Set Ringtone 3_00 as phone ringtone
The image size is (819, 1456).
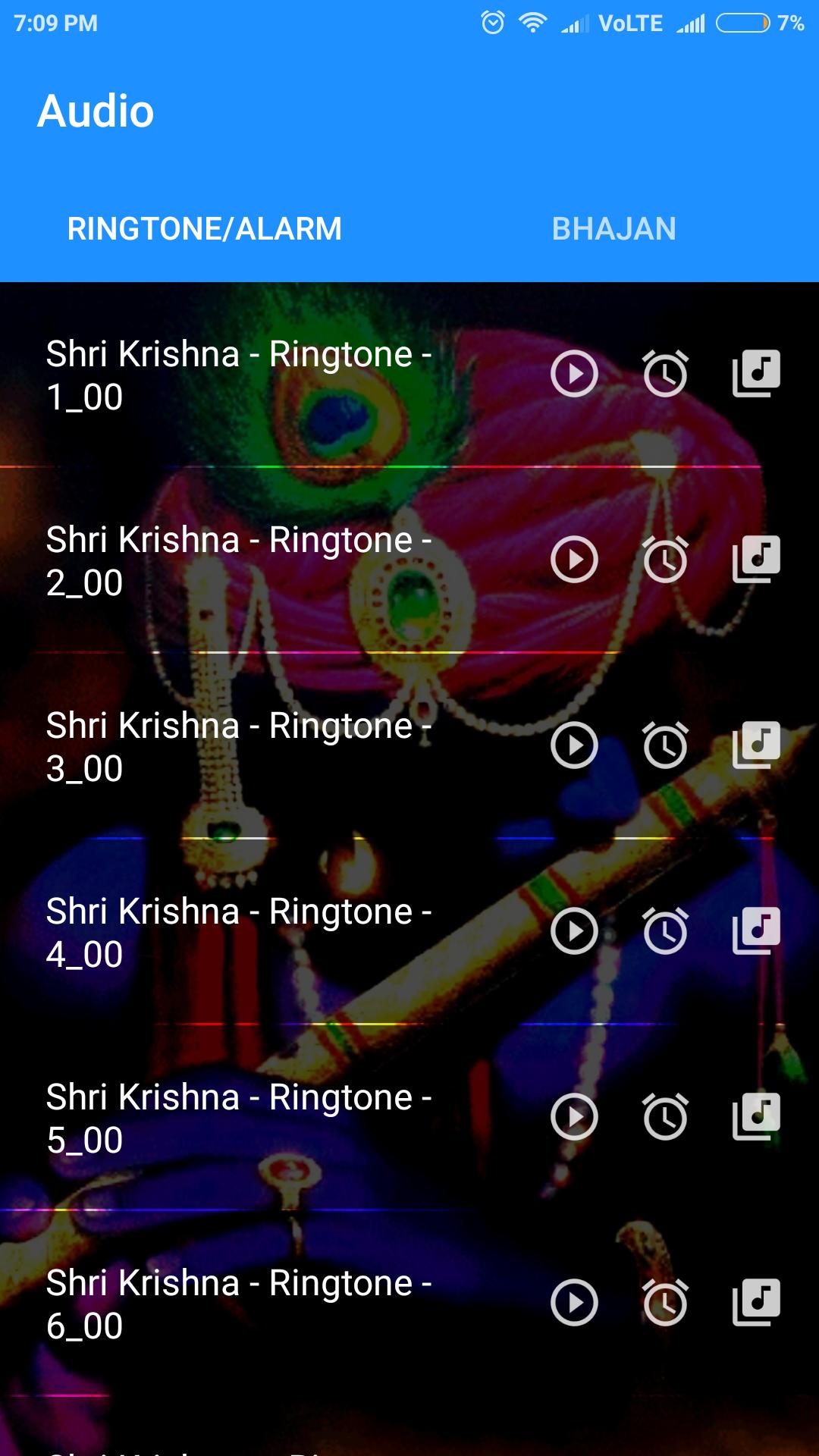(x=756, y=745)
